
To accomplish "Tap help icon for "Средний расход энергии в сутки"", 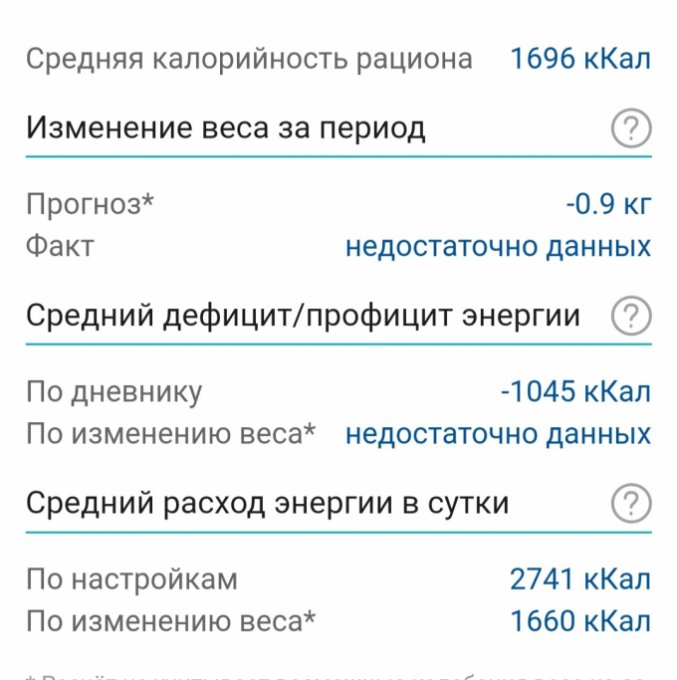I will pyautogui.click(x=631, y=503).
